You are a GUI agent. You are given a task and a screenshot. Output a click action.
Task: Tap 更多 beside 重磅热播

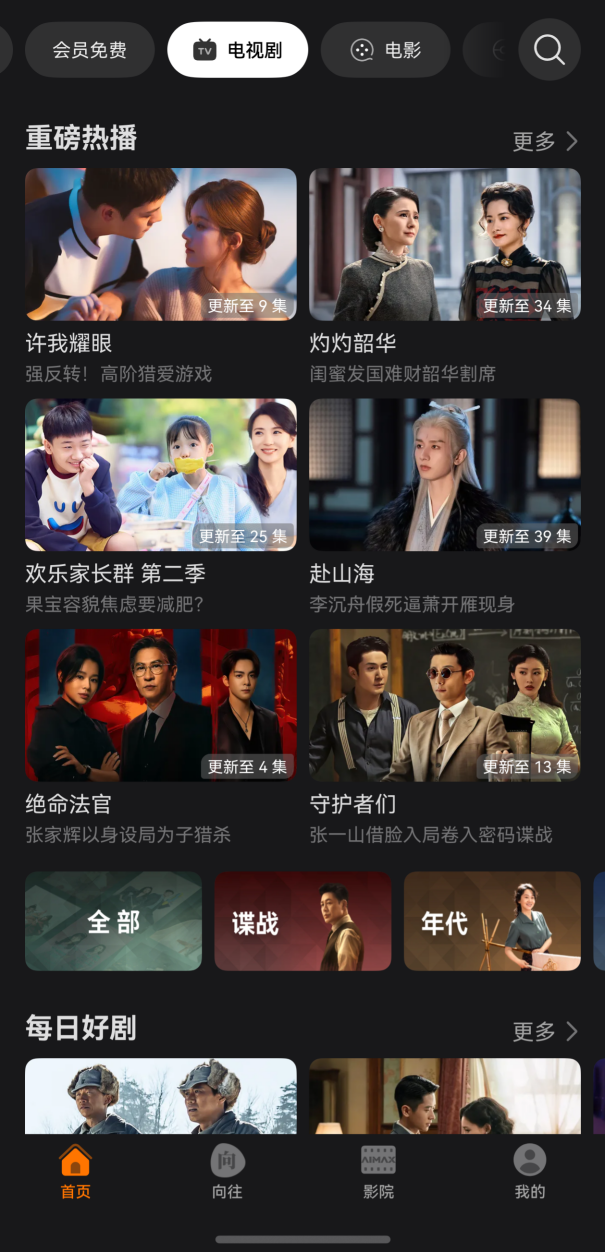[x=545, y=141]
